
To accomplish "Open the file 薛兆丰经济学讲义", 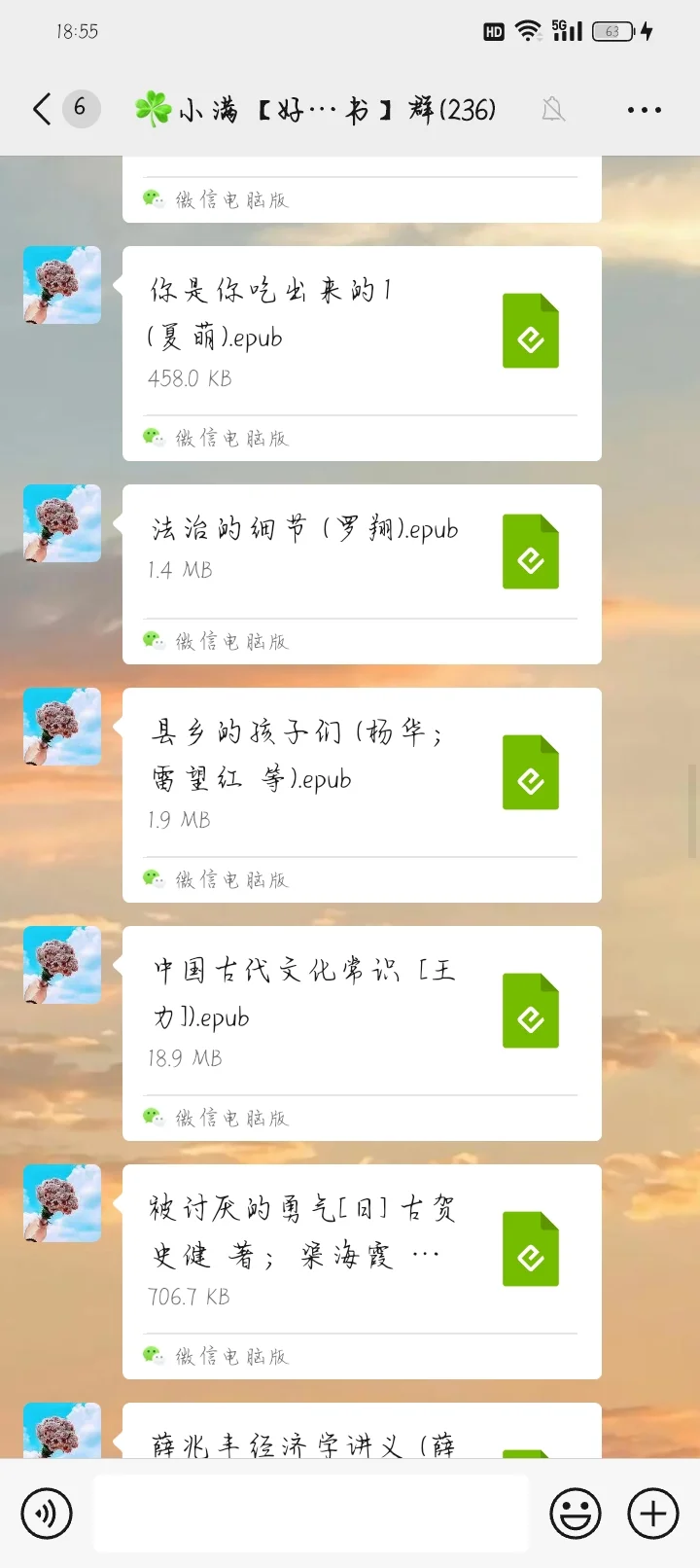I will [x=361, y=1438].
